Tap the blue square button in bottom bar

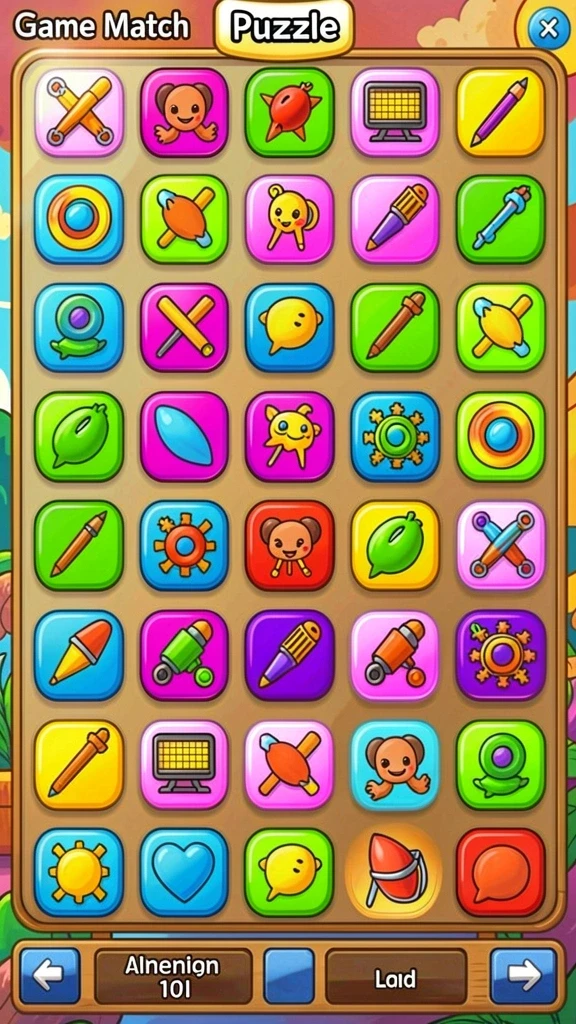(x=289, y=976)
